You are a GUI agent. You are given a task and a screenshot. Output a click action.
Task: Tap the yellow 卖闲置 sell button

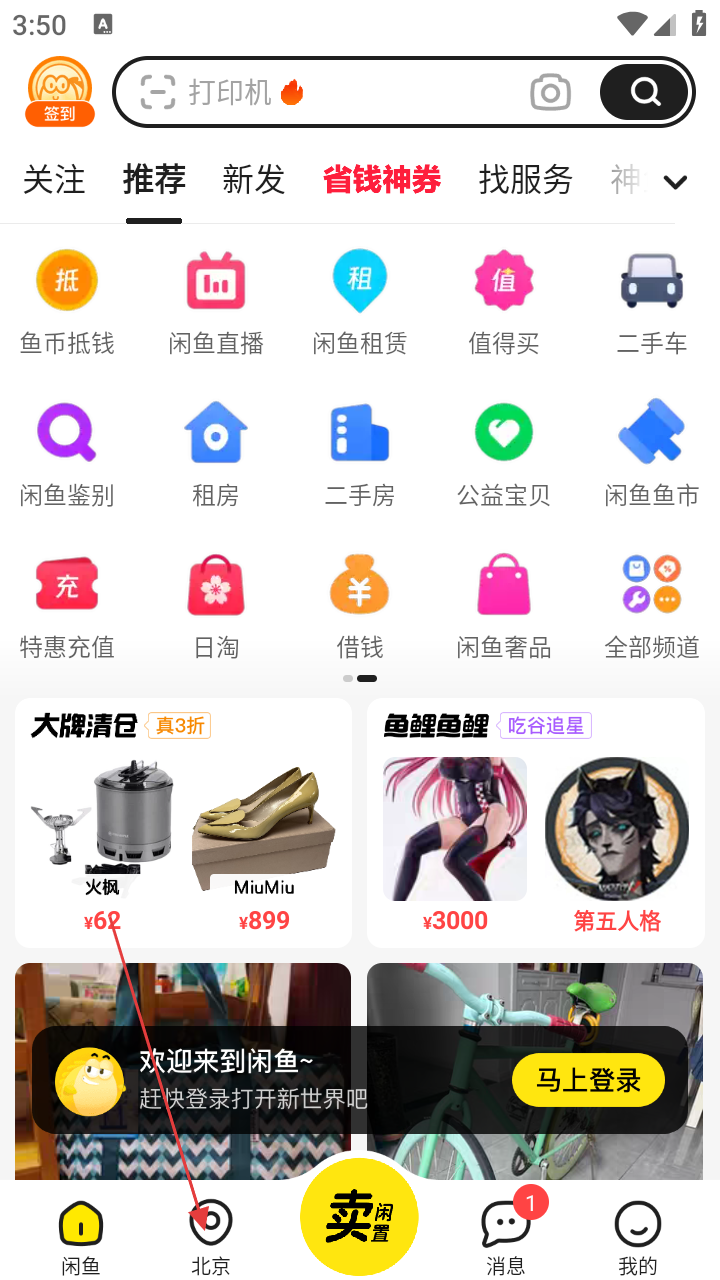(x=359, y=1217)
